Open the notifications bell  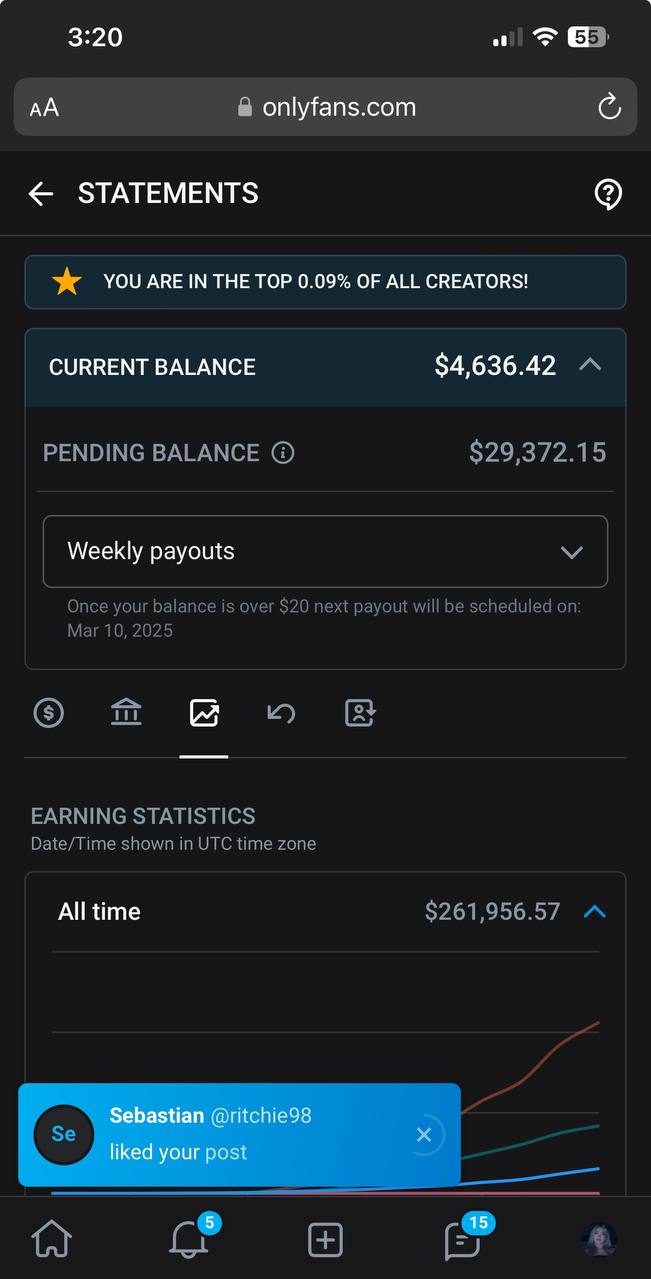pos(188,1240)
